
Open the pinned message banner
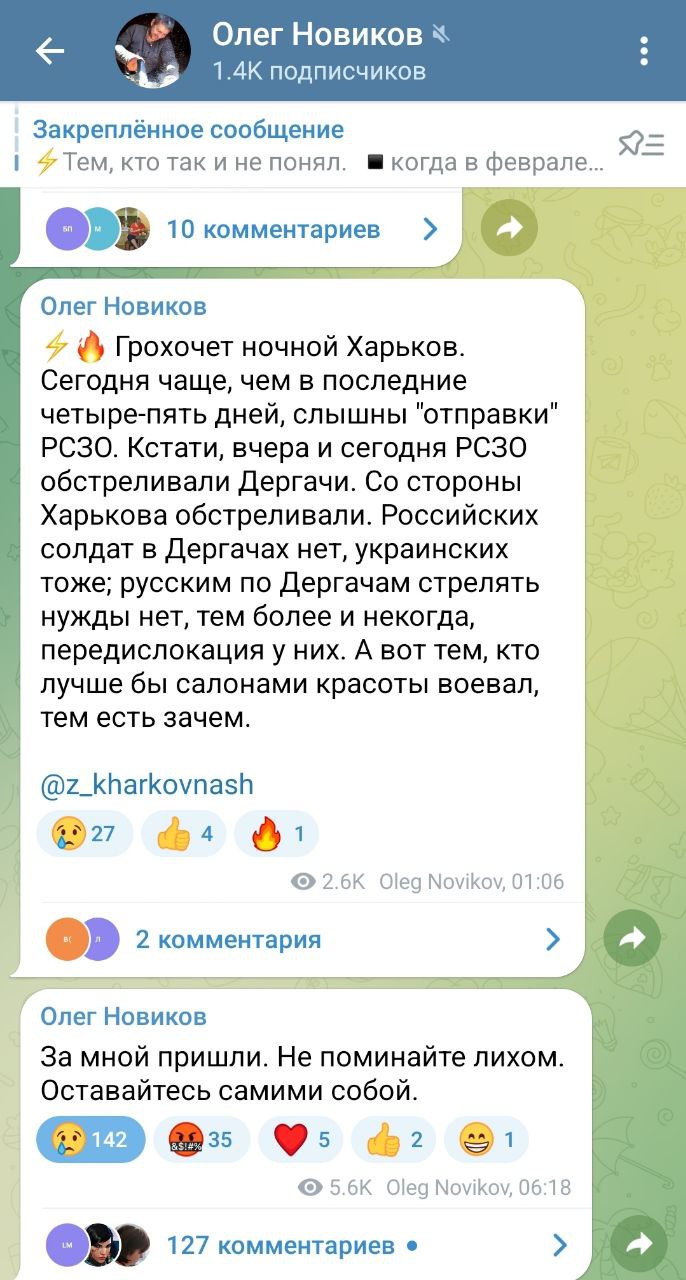click(310, 146)
